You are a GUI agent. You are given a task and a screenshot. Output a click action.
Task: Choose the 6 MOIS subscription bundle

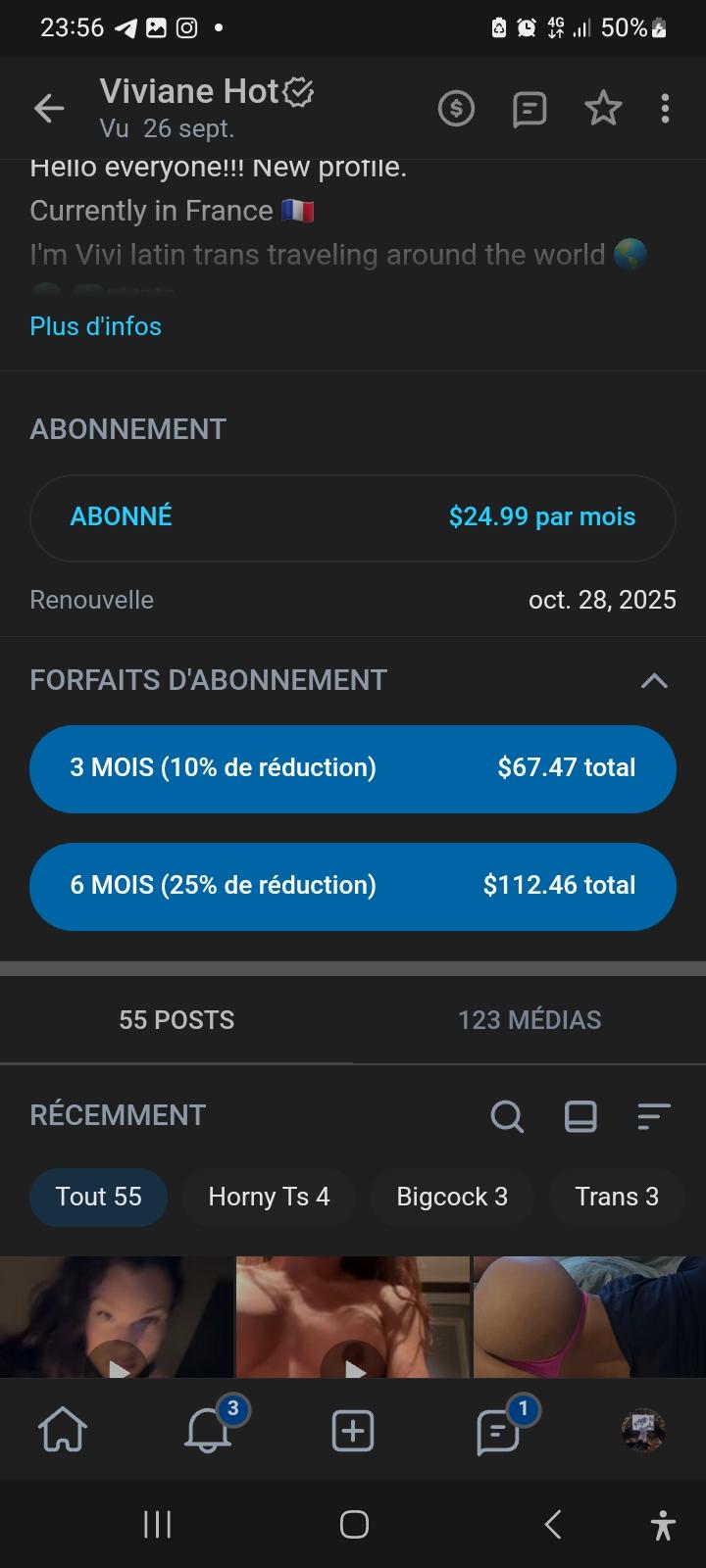pos(352,886)
